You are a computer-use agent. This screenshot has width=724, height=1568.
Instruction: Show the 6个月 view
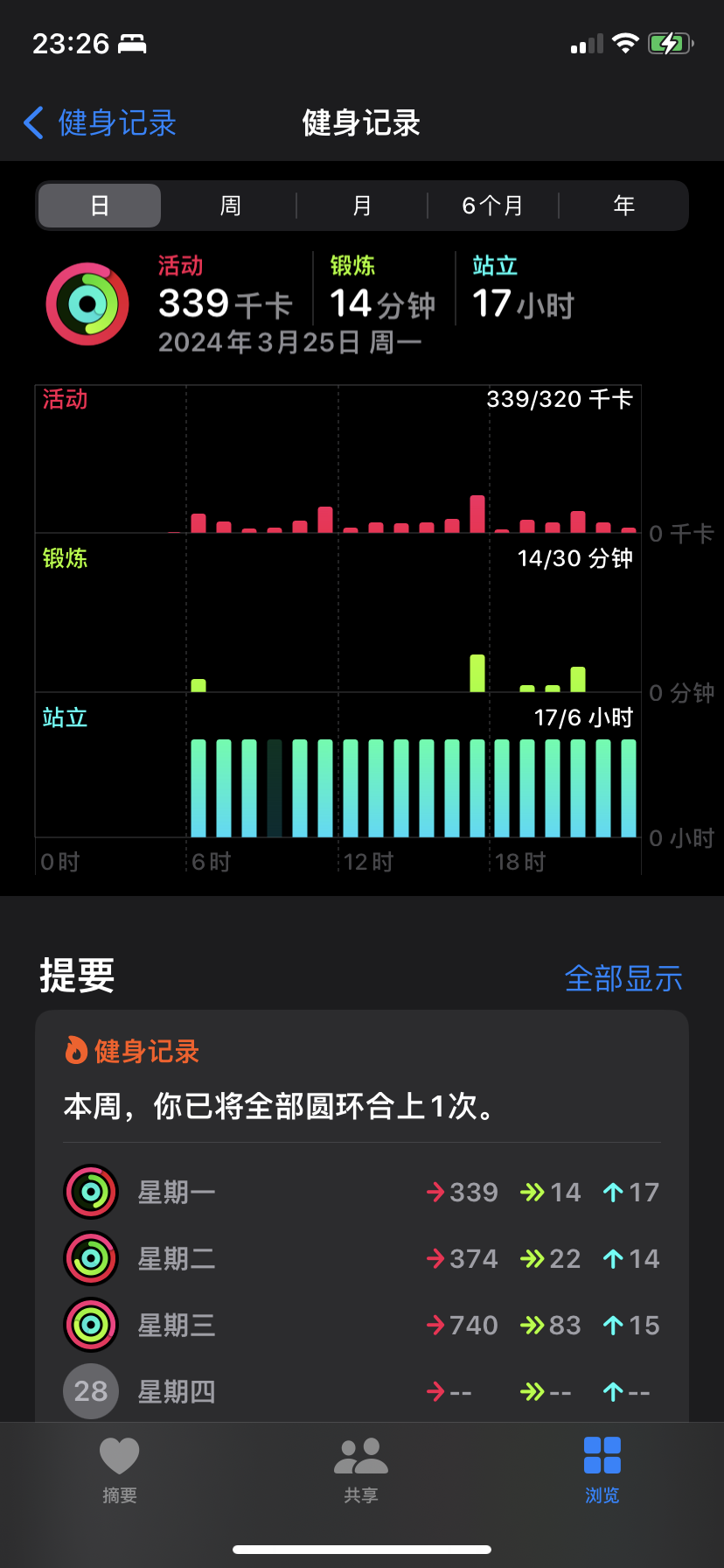492,206
